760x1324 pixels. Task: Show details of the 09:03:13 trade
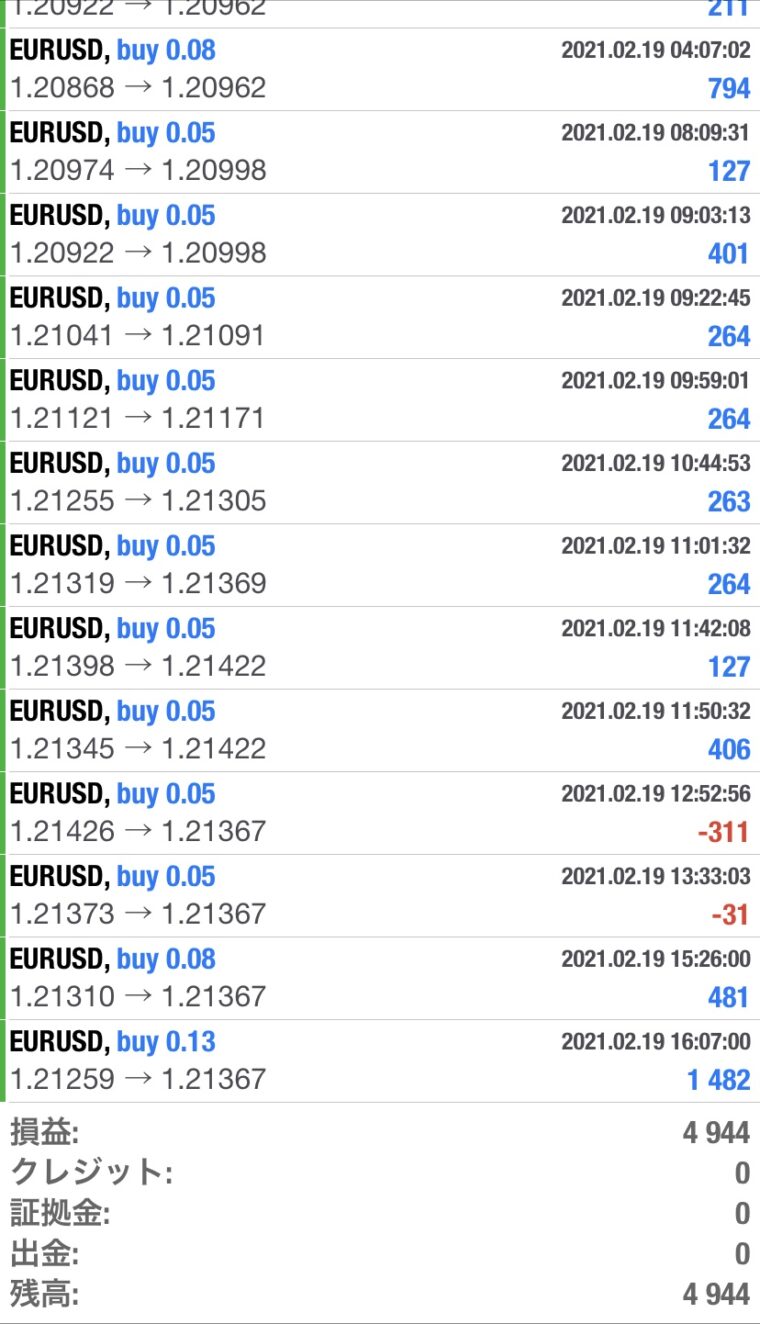point(380,235)
